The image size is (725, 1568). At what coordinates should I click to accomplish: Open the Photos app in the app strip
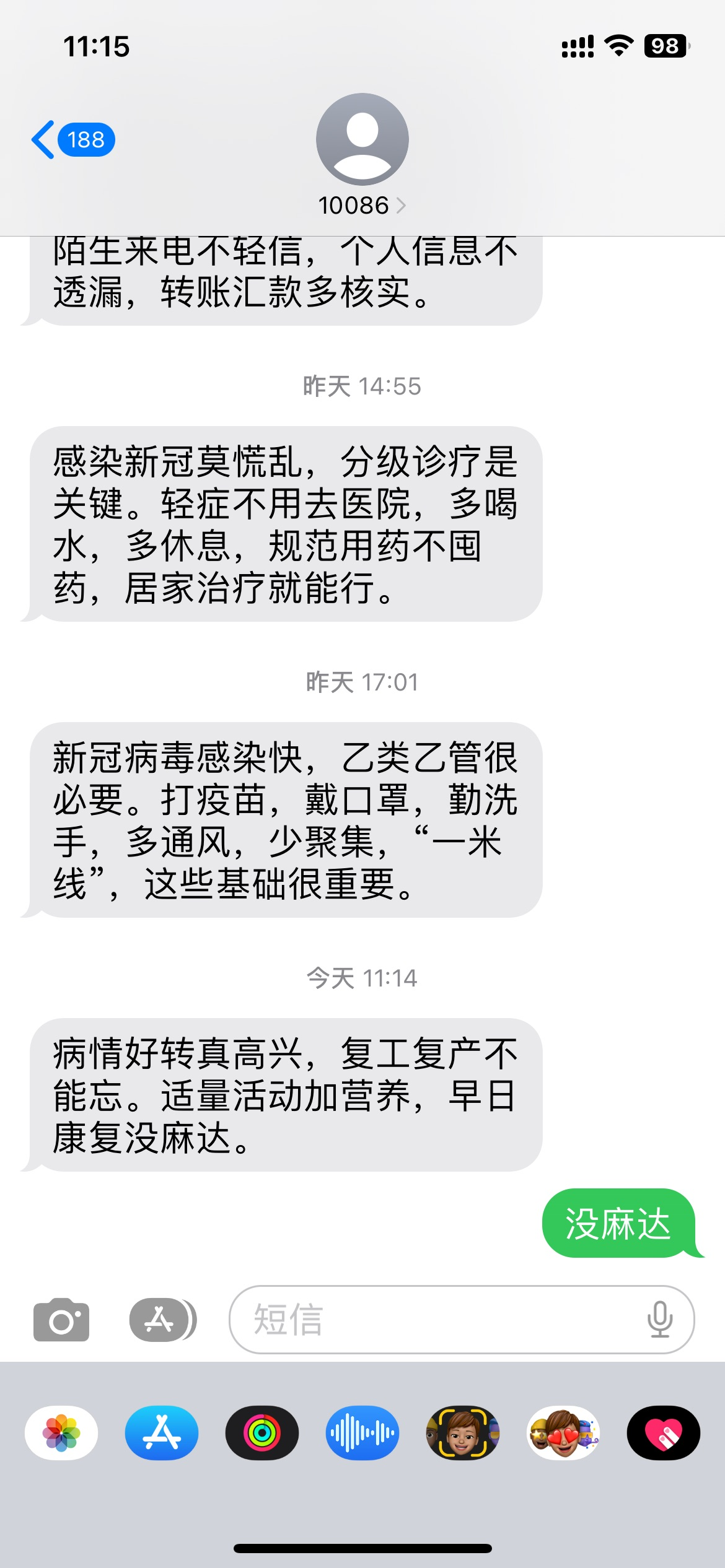pyautogui.click(x=61, y=1433)
